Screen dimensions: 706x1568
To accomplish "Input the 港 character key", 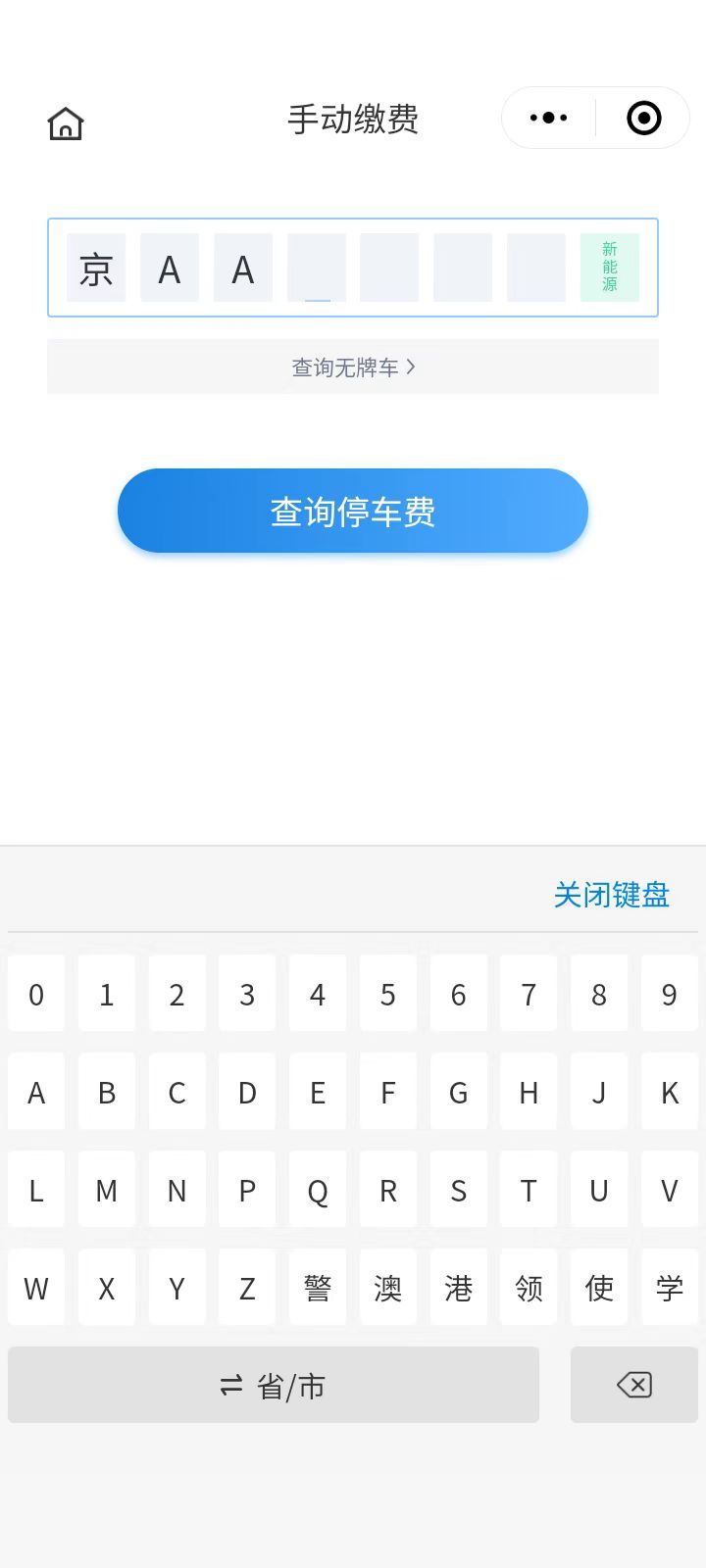I will click(458, 1288).
